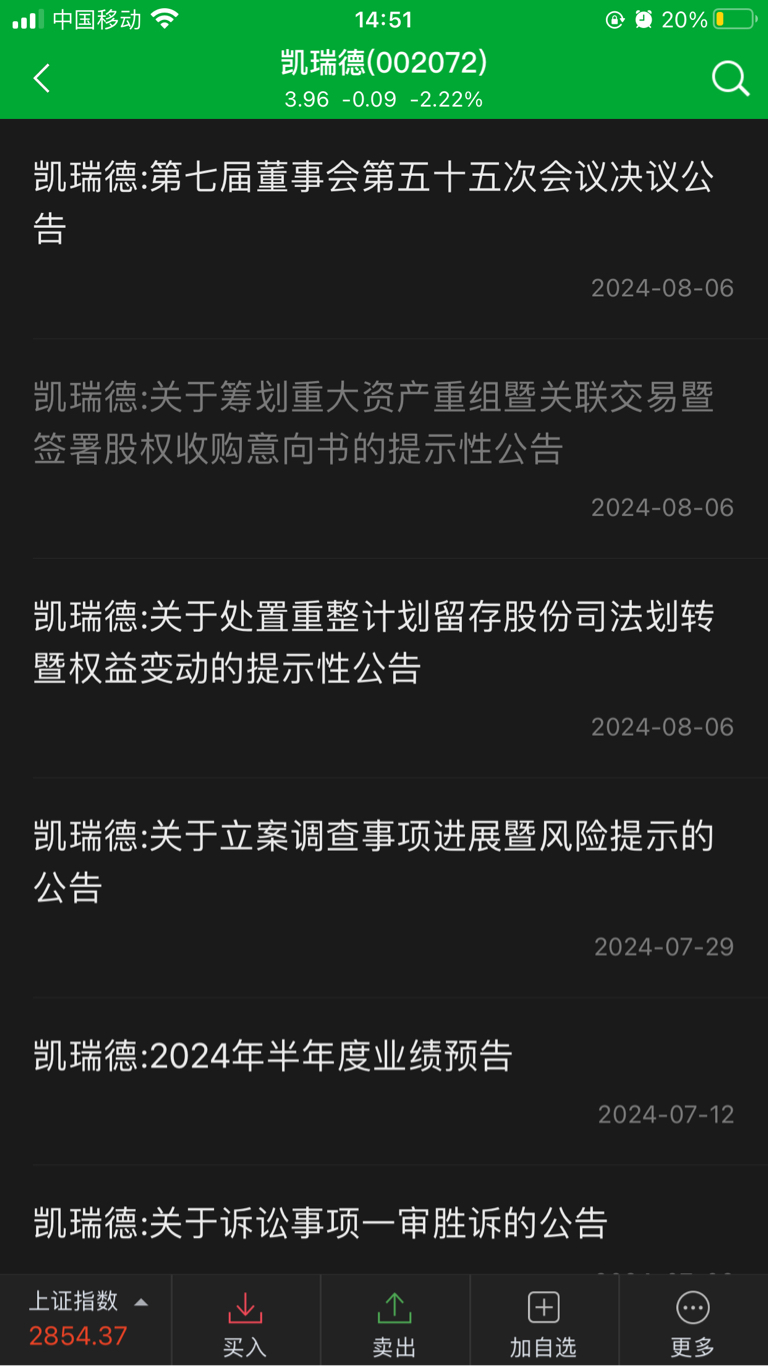Tap the back arrow to return
The width and height of the screenshot is (768, 1366).
(x=40, y=78)
